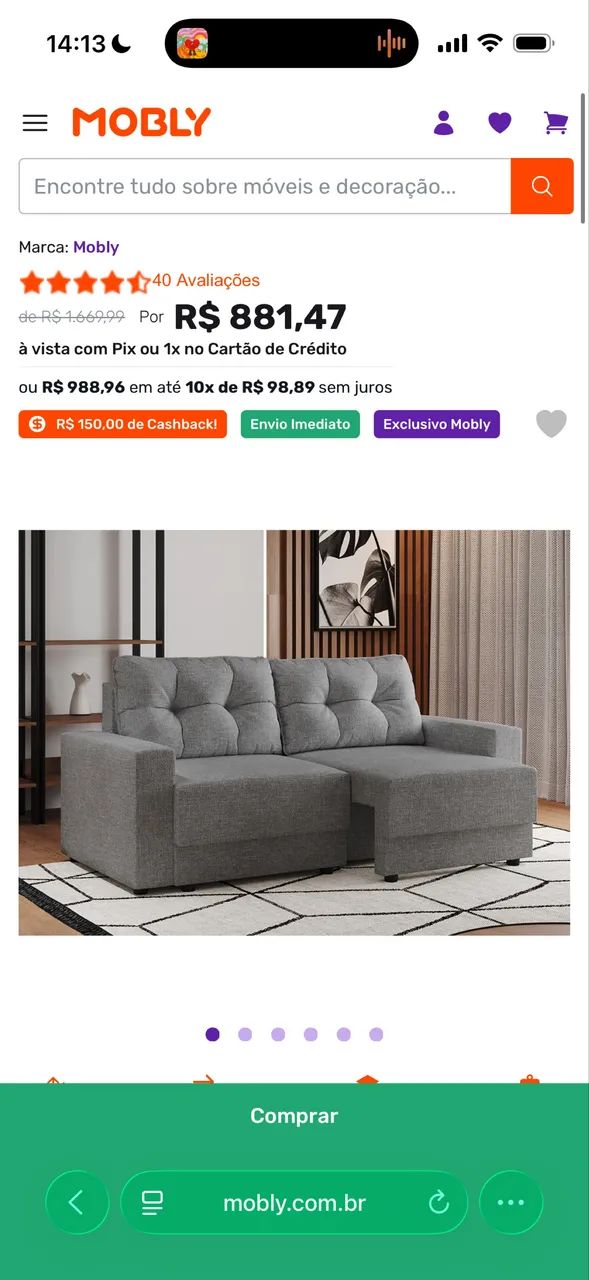The width and height of the screenshot is (589, 1280).
Task: Open the wishlist heart in header
Action: [x=500, y=123]
